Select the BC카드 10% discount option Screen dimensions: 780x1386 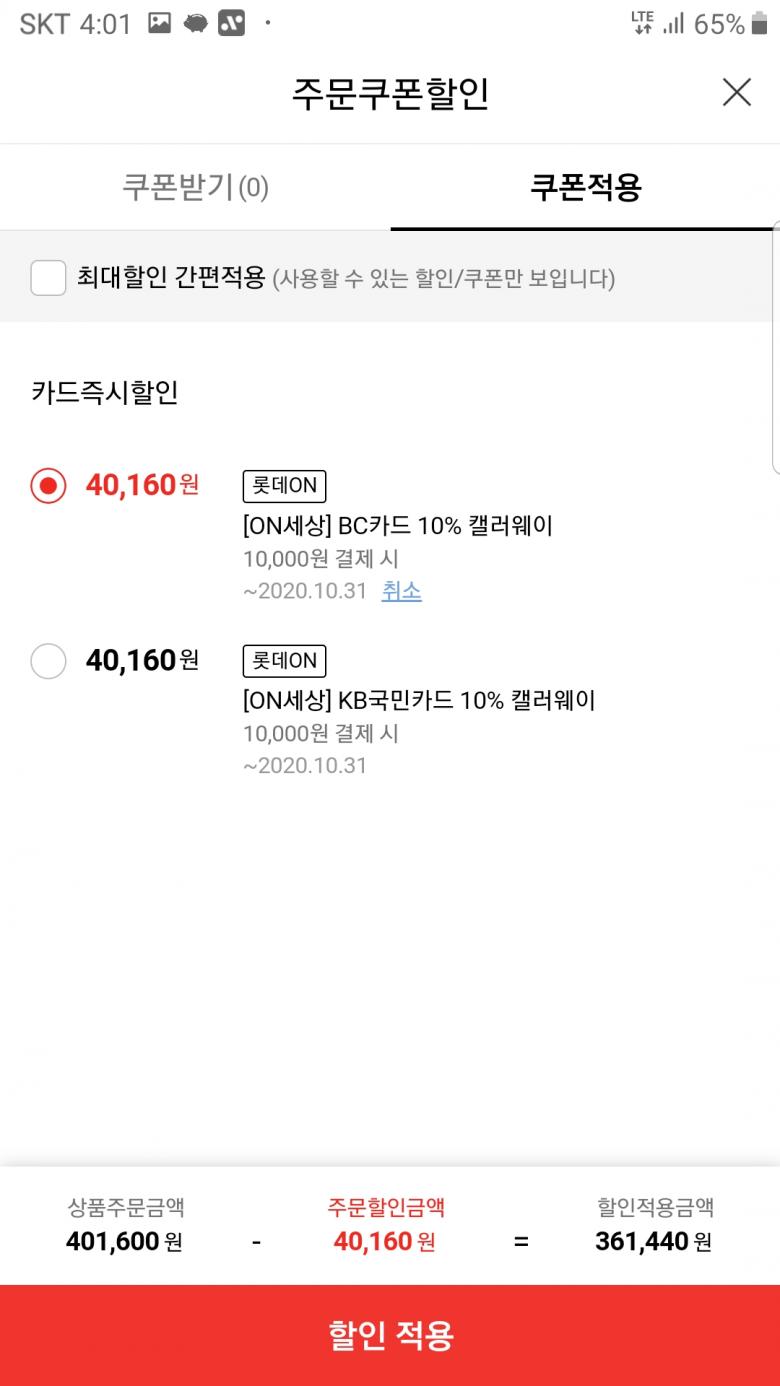(x=48, y=486)
